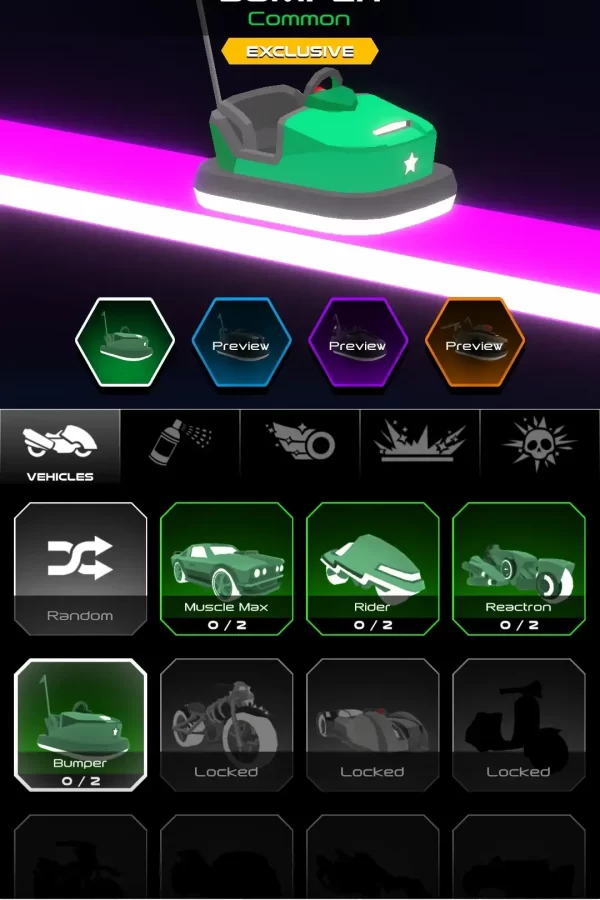This screenshot has width=600, height=900.
Task: Open the skull burst tab
Action: click(x=540, y=441)
